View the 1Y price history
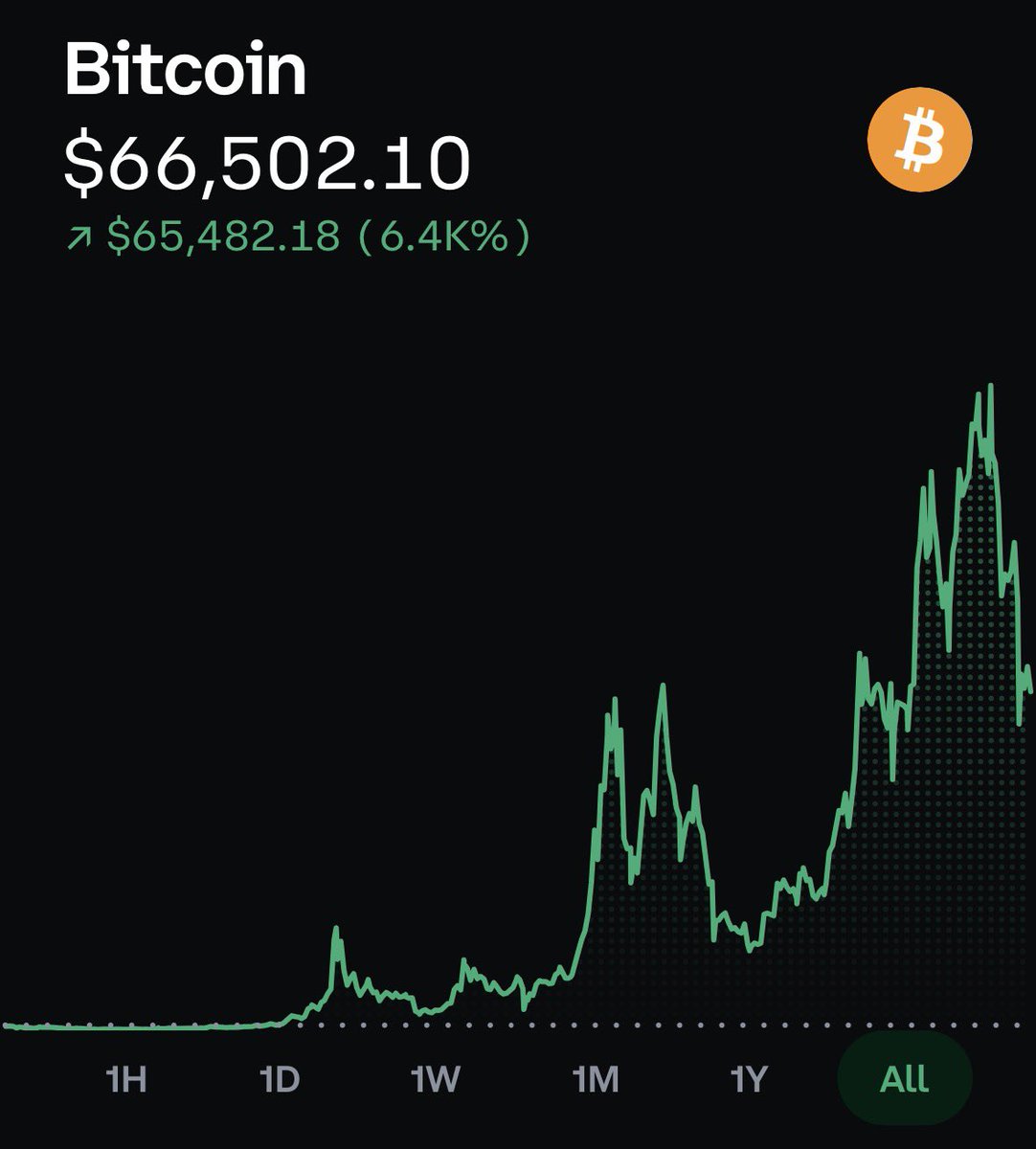 tap(749, 1079)
